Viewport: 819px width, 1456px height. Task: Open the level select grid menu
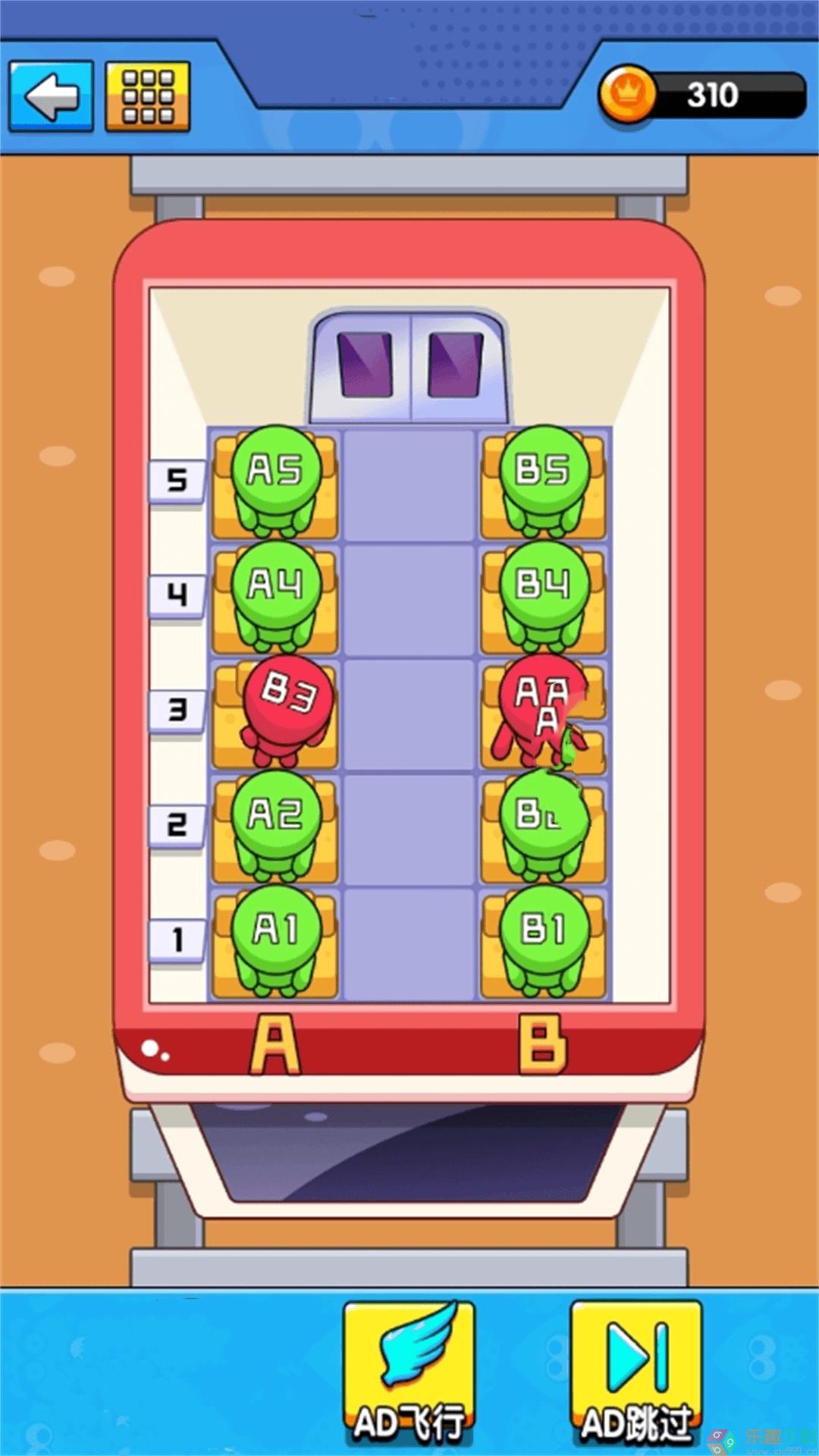click(x=147, y=96)
